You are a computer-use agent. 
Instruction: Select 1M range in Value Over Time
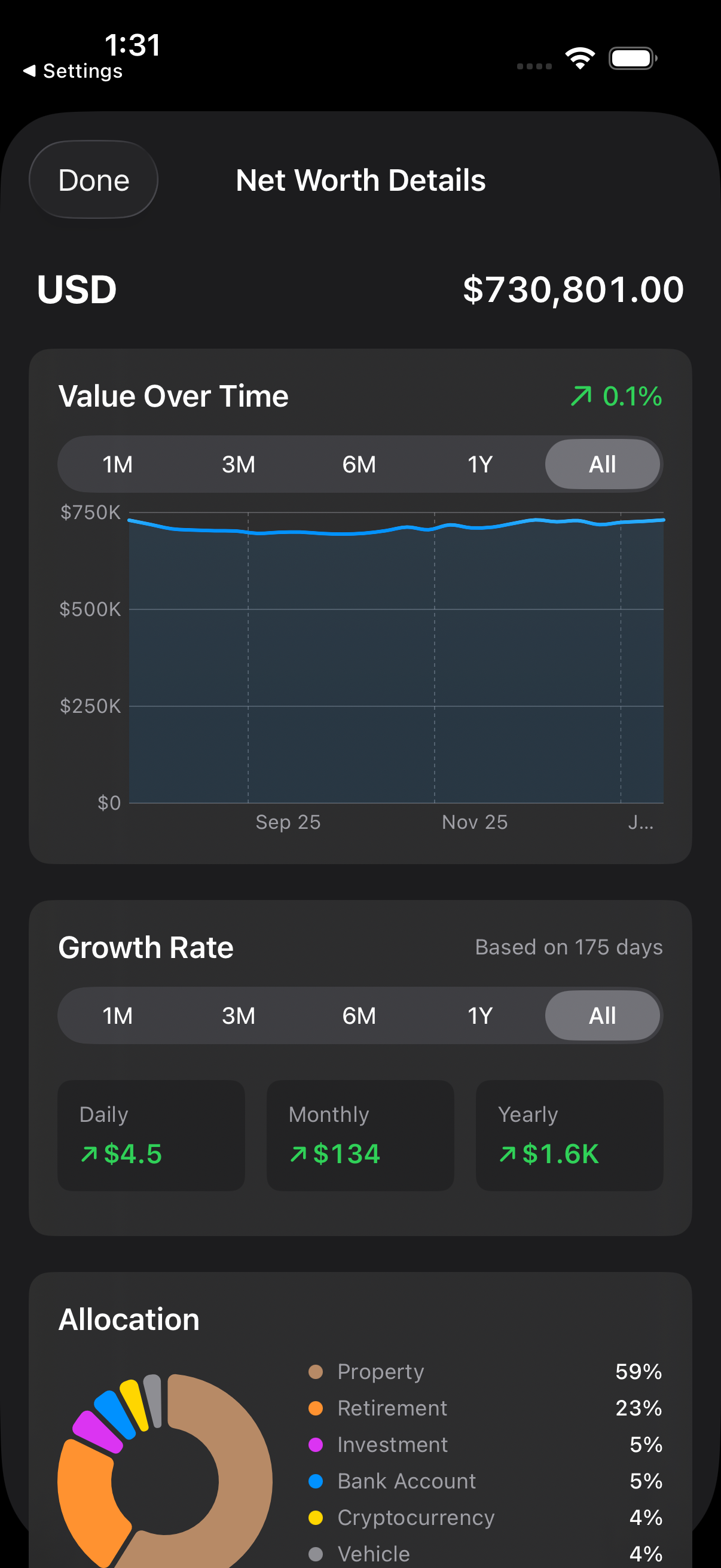[x=117, y=464]
